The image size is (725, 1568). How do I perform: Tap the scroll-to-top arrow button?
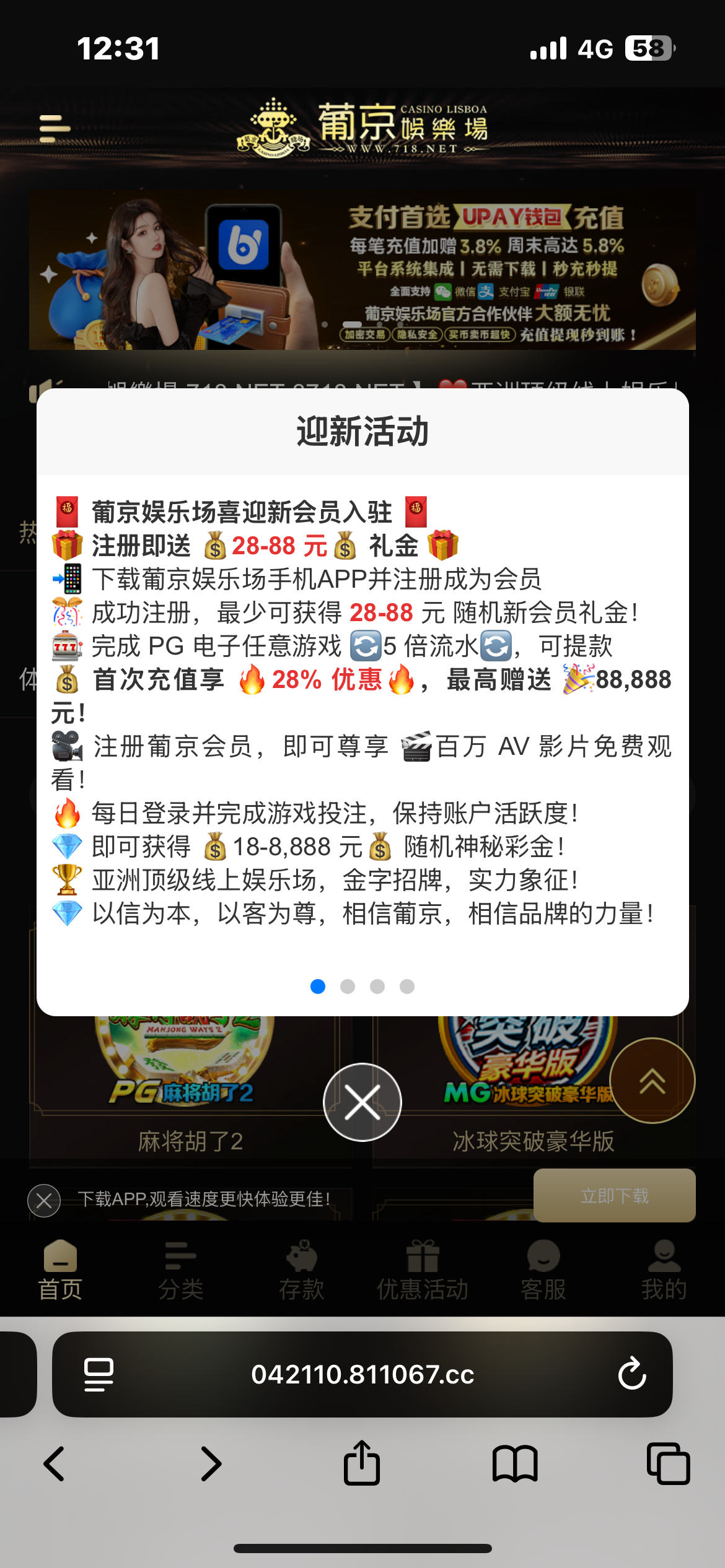652,1081
